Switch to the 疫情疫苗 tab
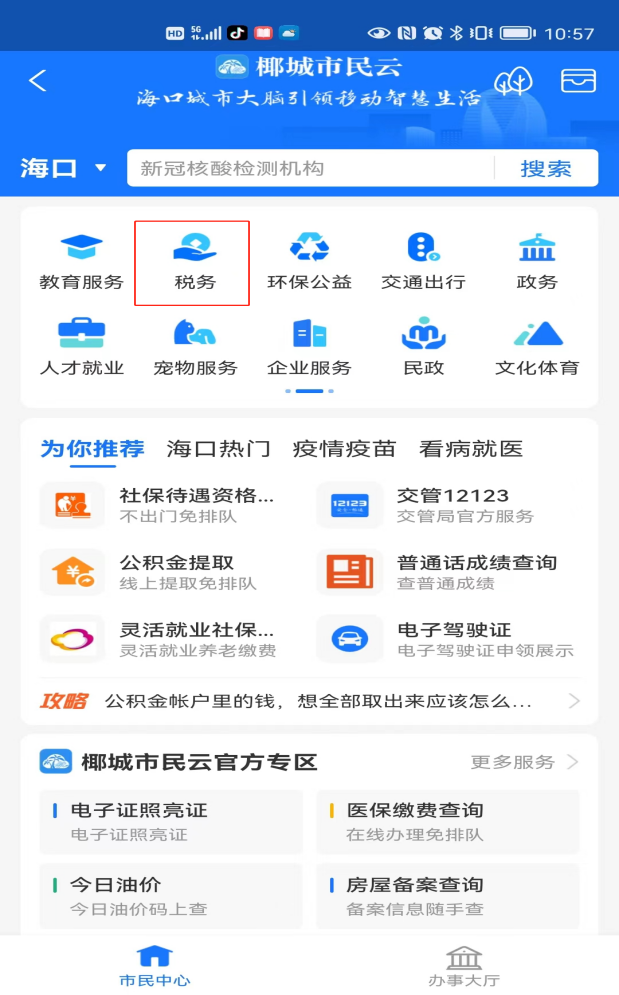 [344, 449]
